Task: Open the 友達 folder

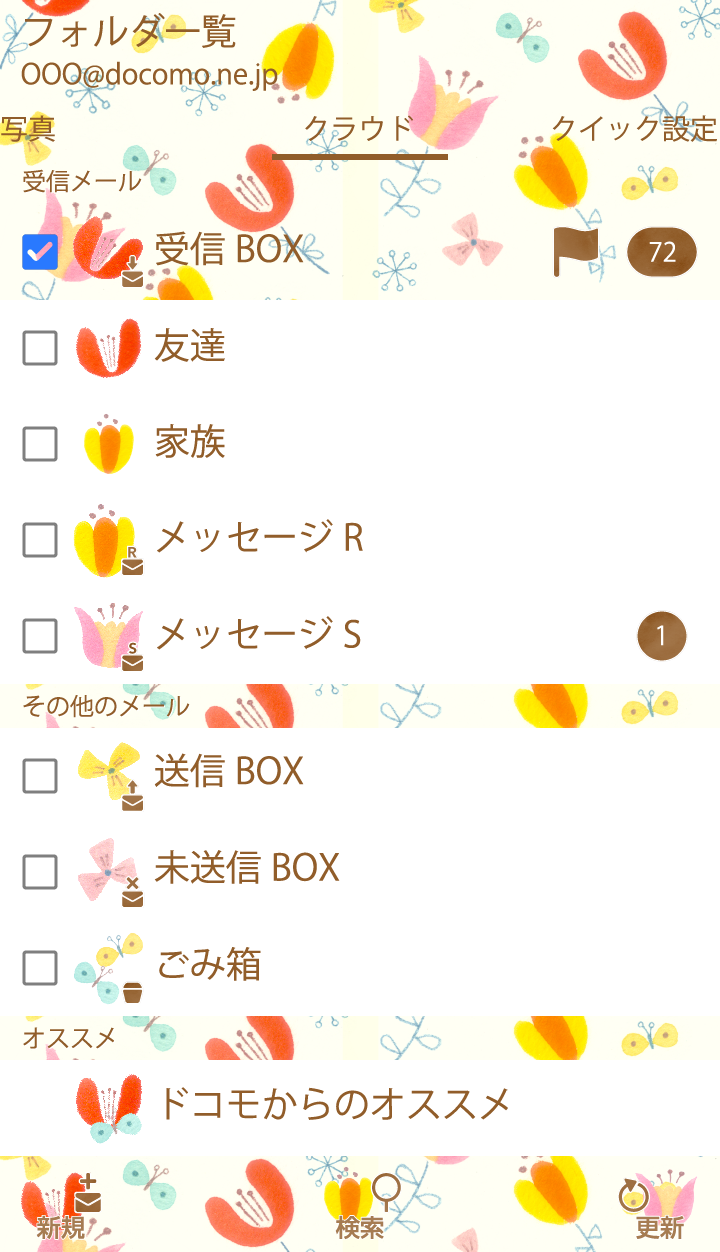Action: [190, 346]
